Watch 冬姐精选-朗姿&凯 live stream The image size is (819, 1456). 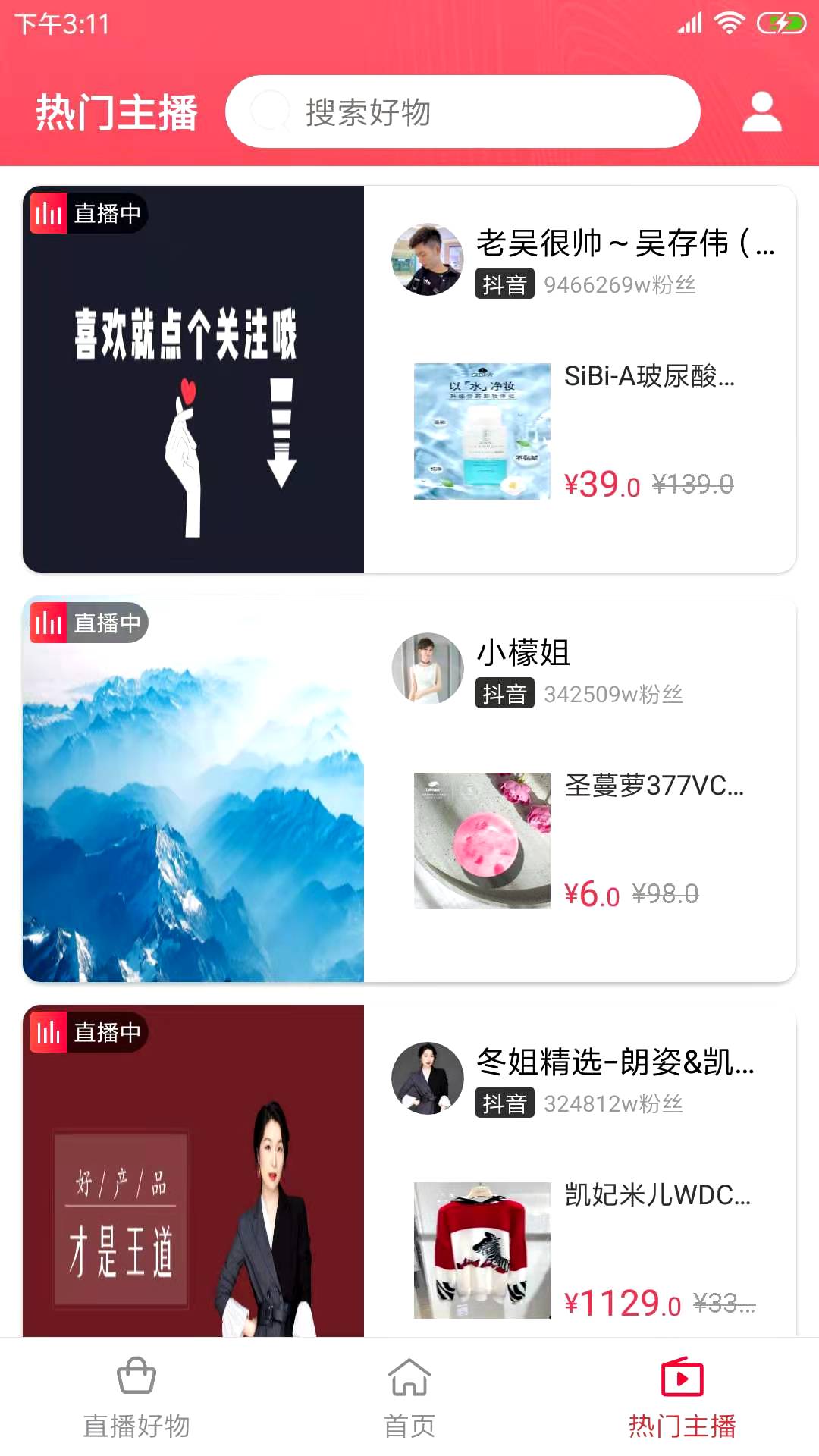(x=193, y=1172)
